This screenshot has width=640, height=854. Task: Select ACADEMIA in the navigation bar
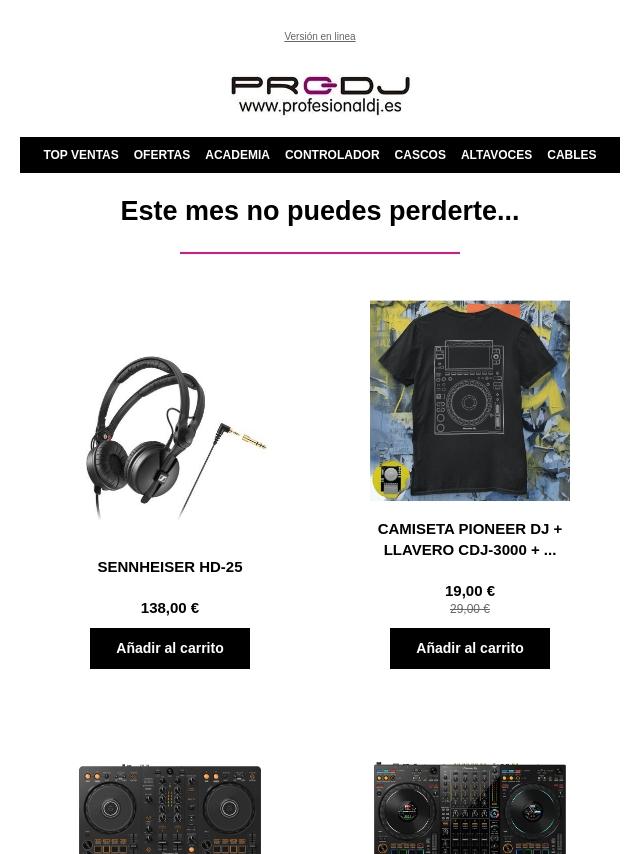237,155
